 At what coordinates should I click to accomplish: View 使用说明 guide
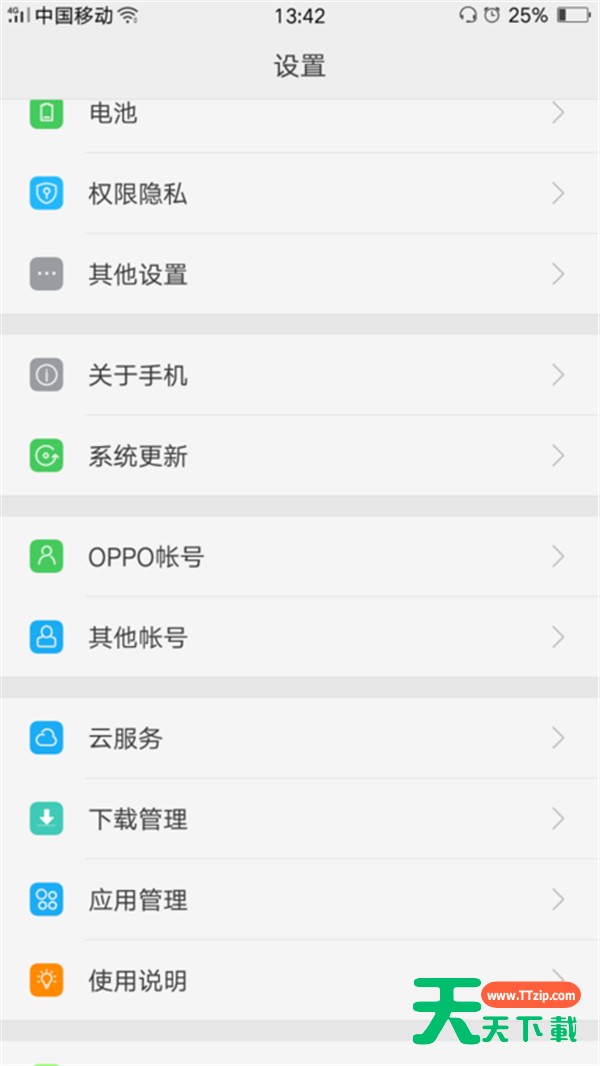point(300,980)
